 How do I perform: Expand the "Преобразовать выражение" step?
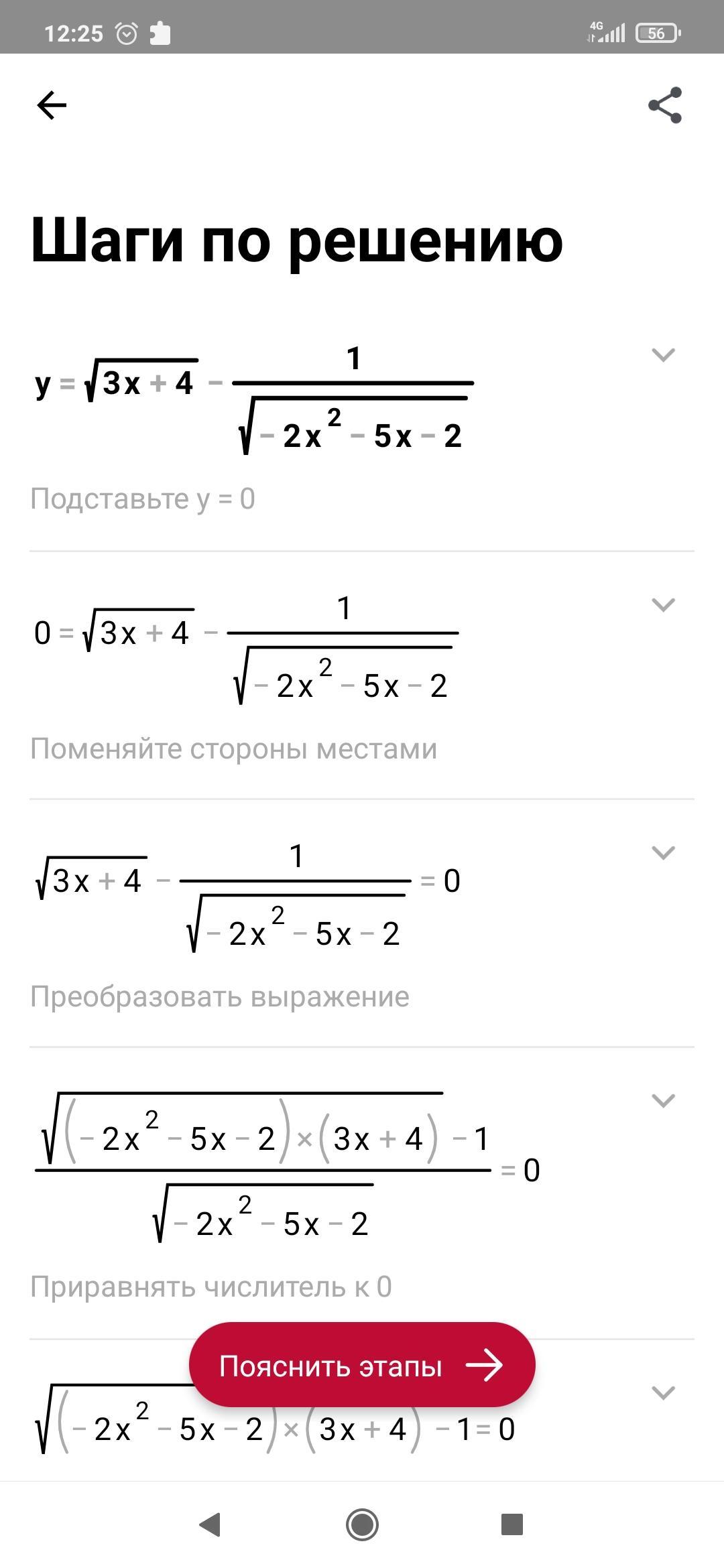(x=663, y=852)
